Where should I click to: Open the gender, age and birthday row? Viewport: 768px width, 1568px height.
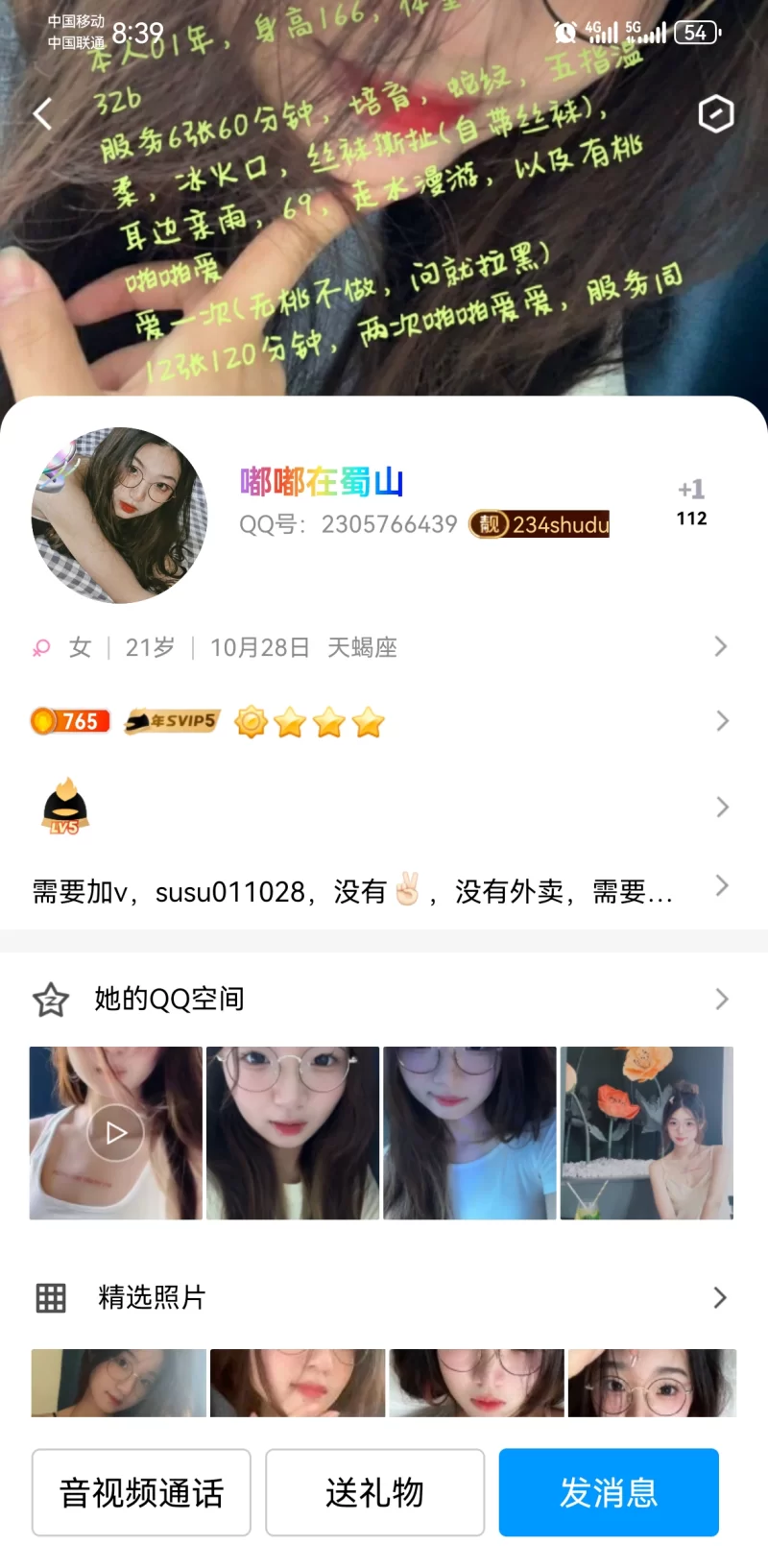tap(382, 647)
